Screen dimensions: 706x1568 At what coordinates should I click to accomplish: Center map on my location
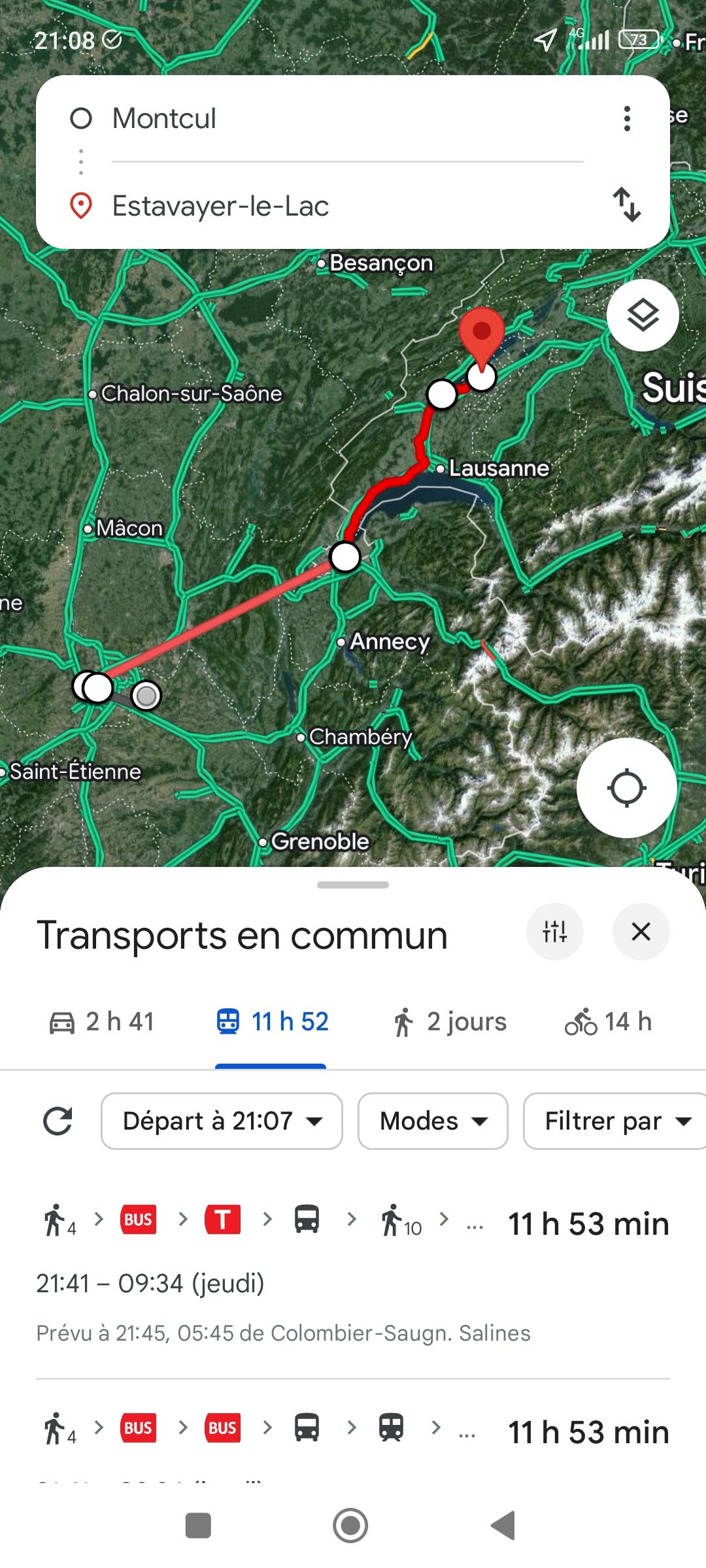[x=626, y=788]
